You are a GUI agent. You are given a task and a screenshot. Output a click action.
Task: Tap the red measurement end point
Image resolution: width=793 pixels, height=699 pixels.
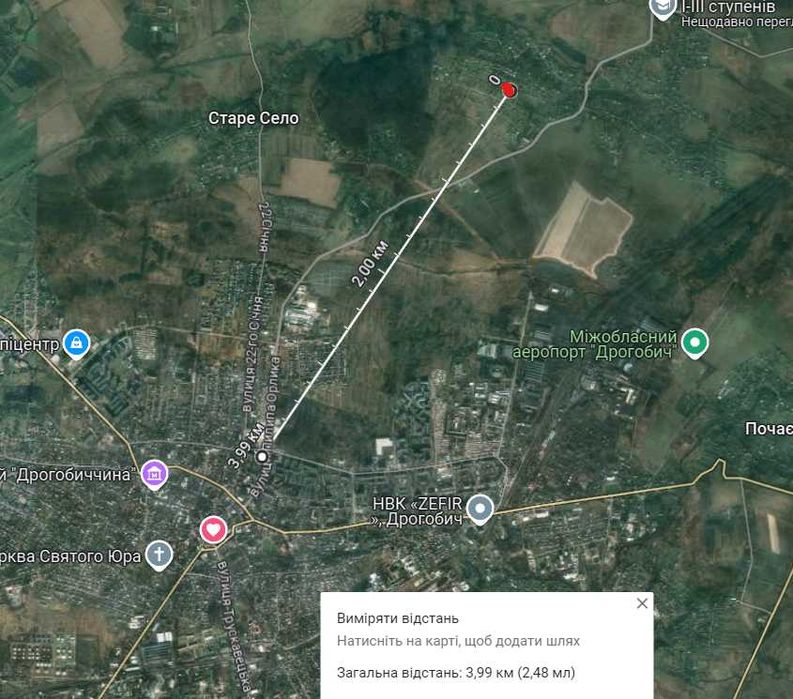[509, 90]
